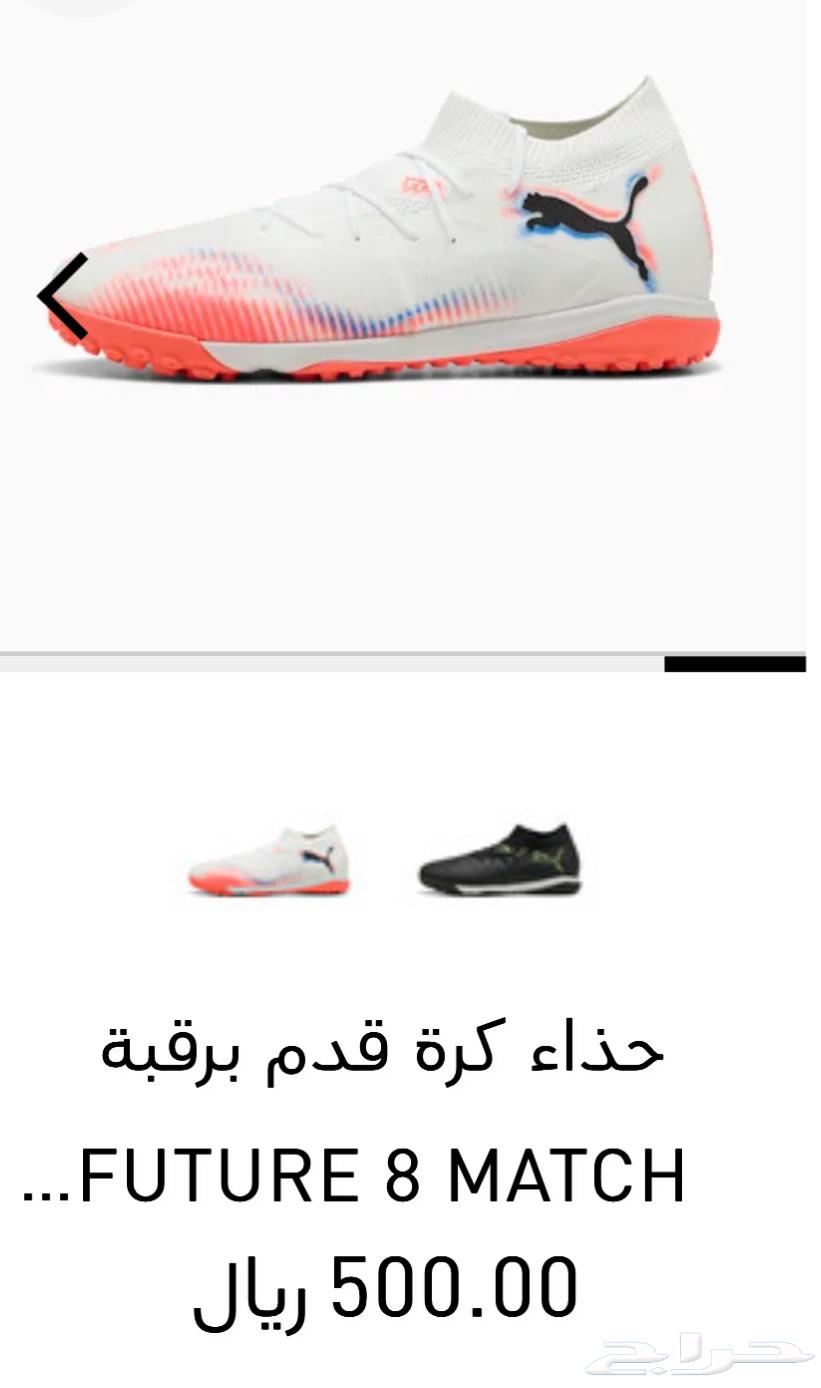Screen dimensions: 821x1388
Task: Go to the previous product image
Action: (x=64, y=296)
